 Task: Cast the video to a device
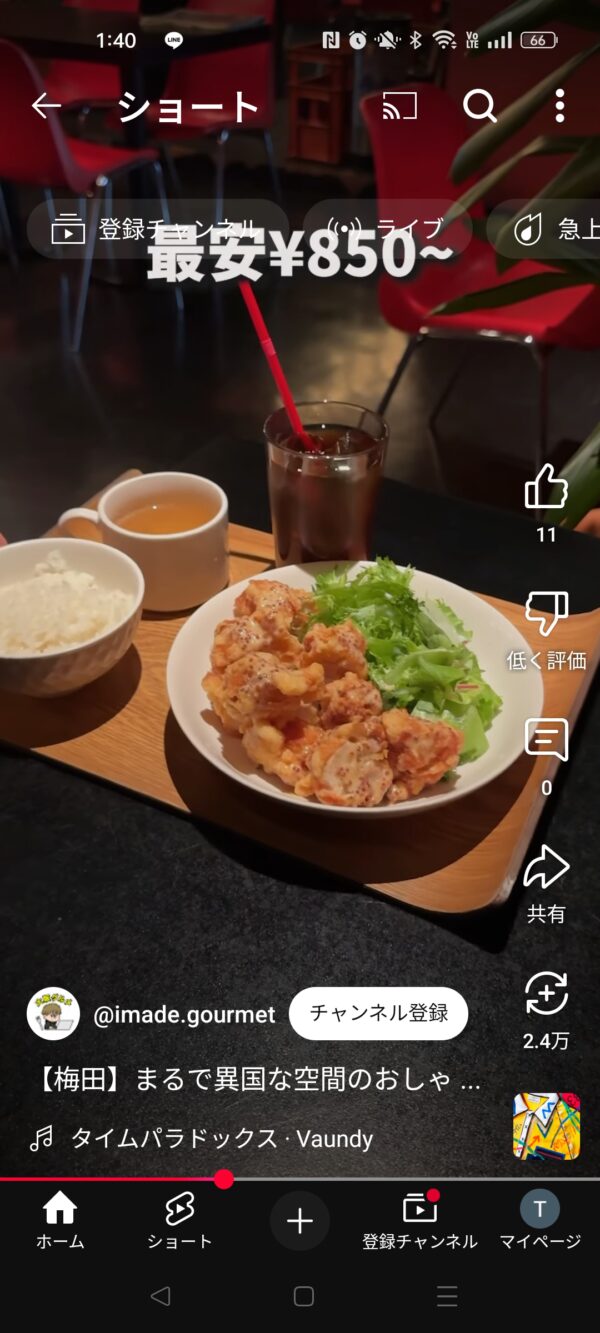pos(399,106)
